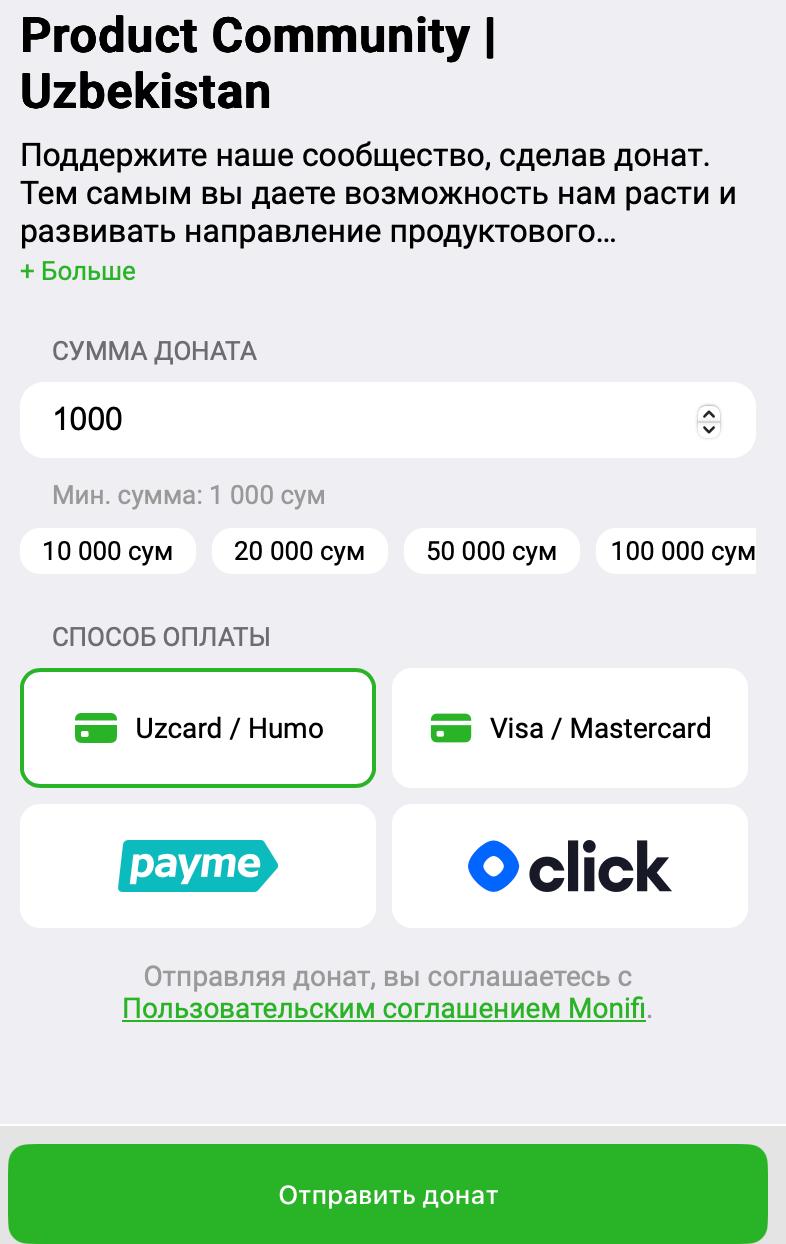Choose the 10 000 сум preset

point(107,551)
